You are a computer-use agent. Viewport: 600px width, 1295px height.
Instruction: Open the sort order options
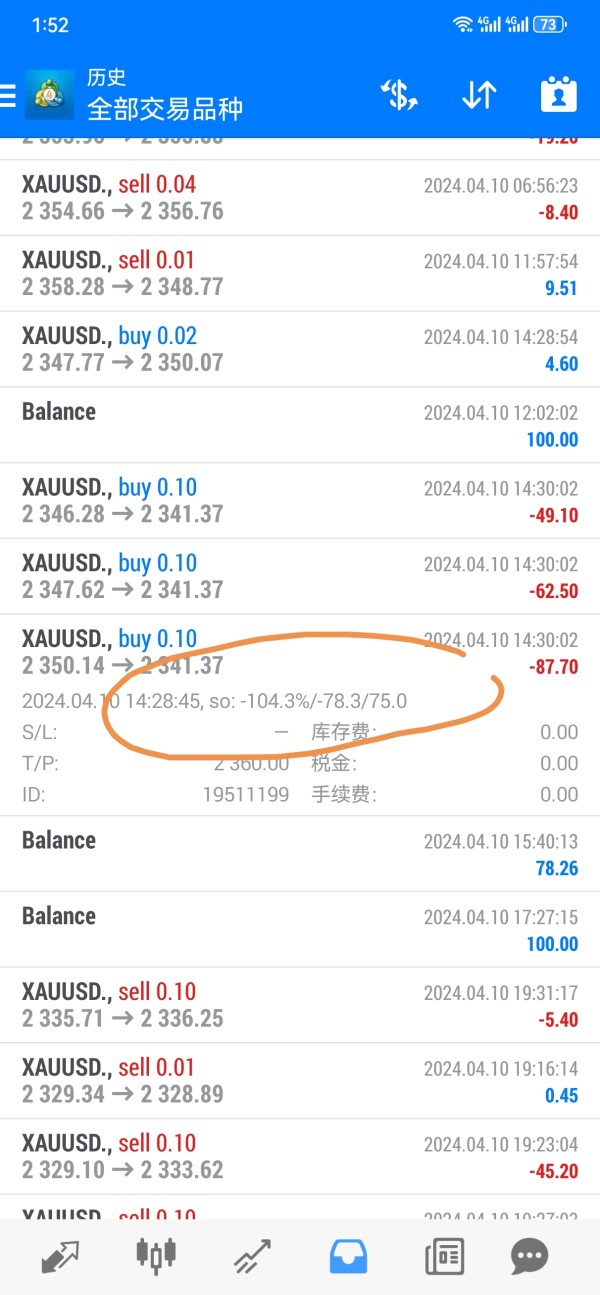click(x=479, y=95)
